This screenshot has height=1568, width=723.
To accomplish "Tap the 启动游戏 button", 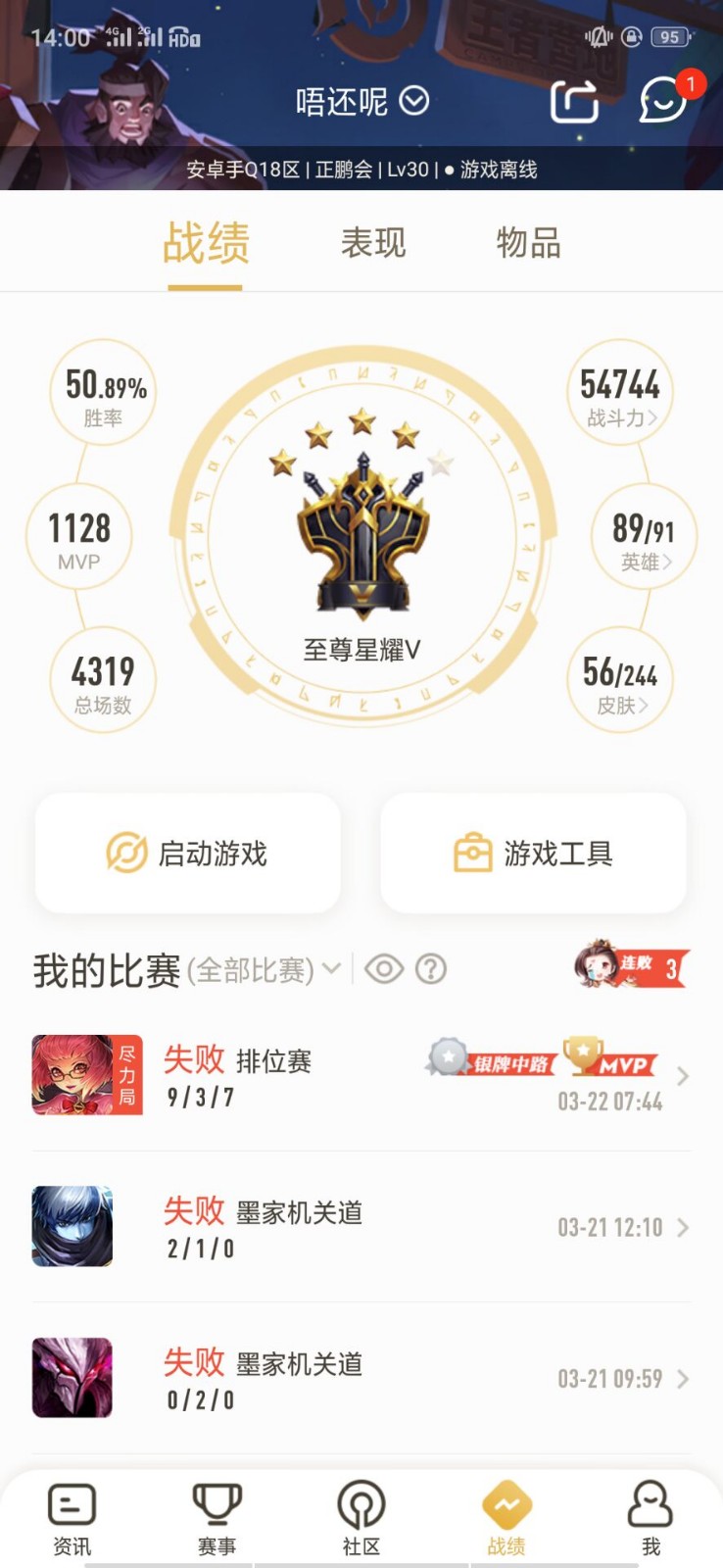I will coord(188,854).
